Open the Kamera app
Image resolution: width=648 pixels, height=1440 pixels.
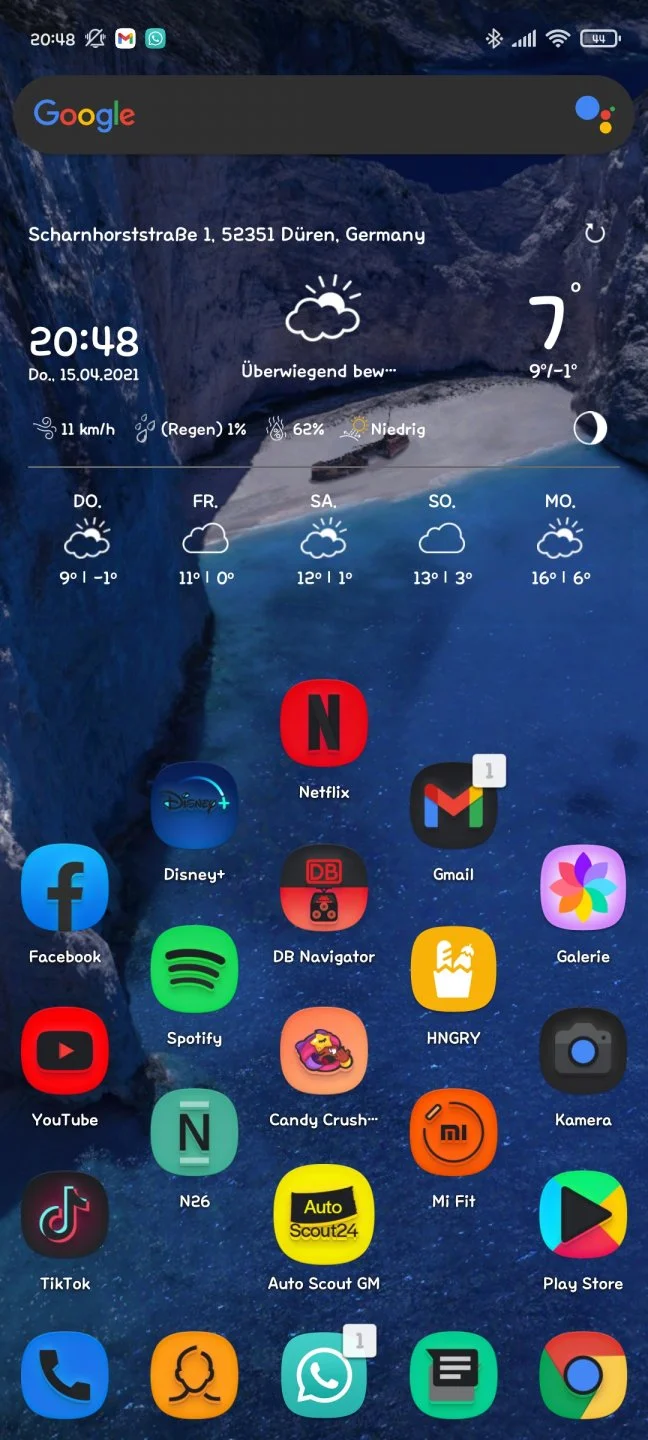(x=583, y=1051)
